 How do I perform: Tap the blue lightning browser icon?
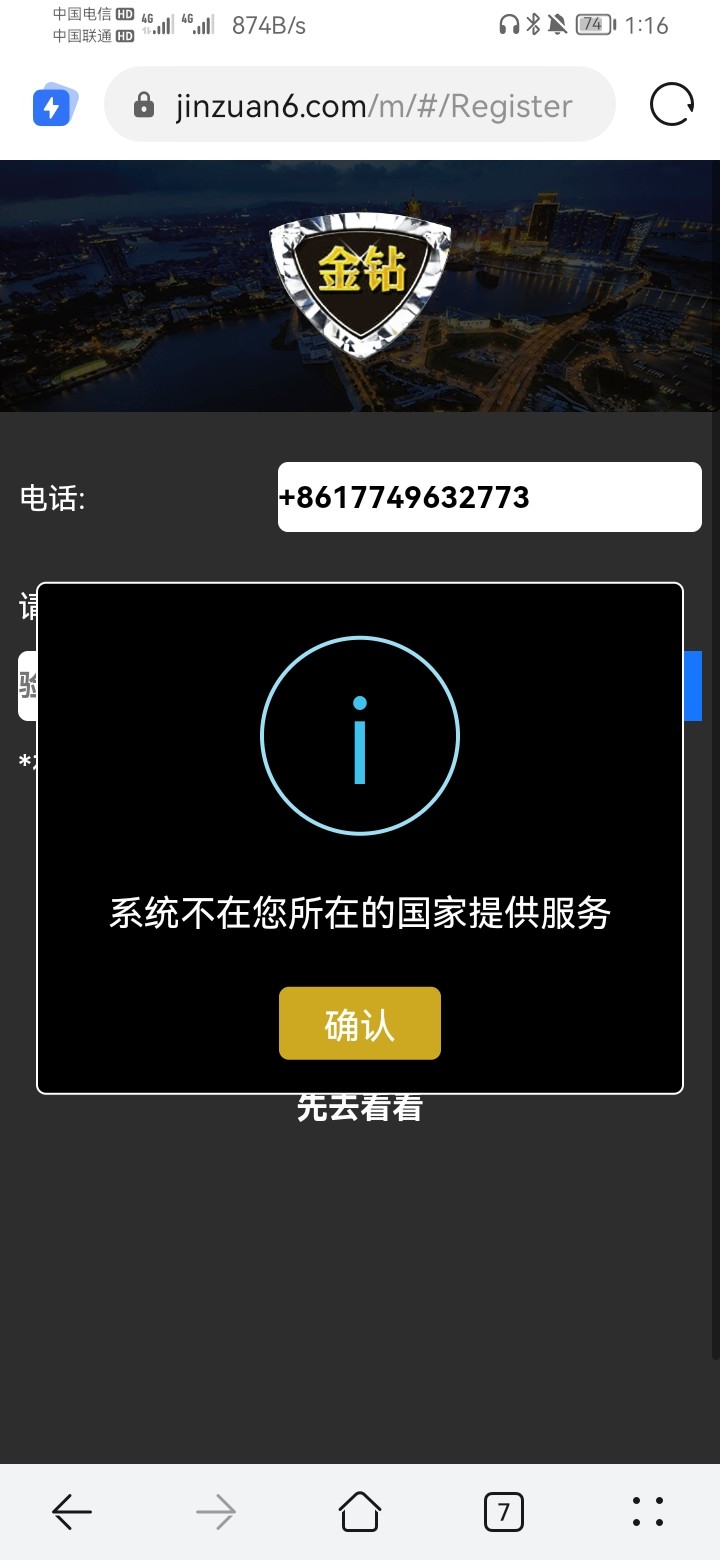pyautogui.click(x=53, y=104)
